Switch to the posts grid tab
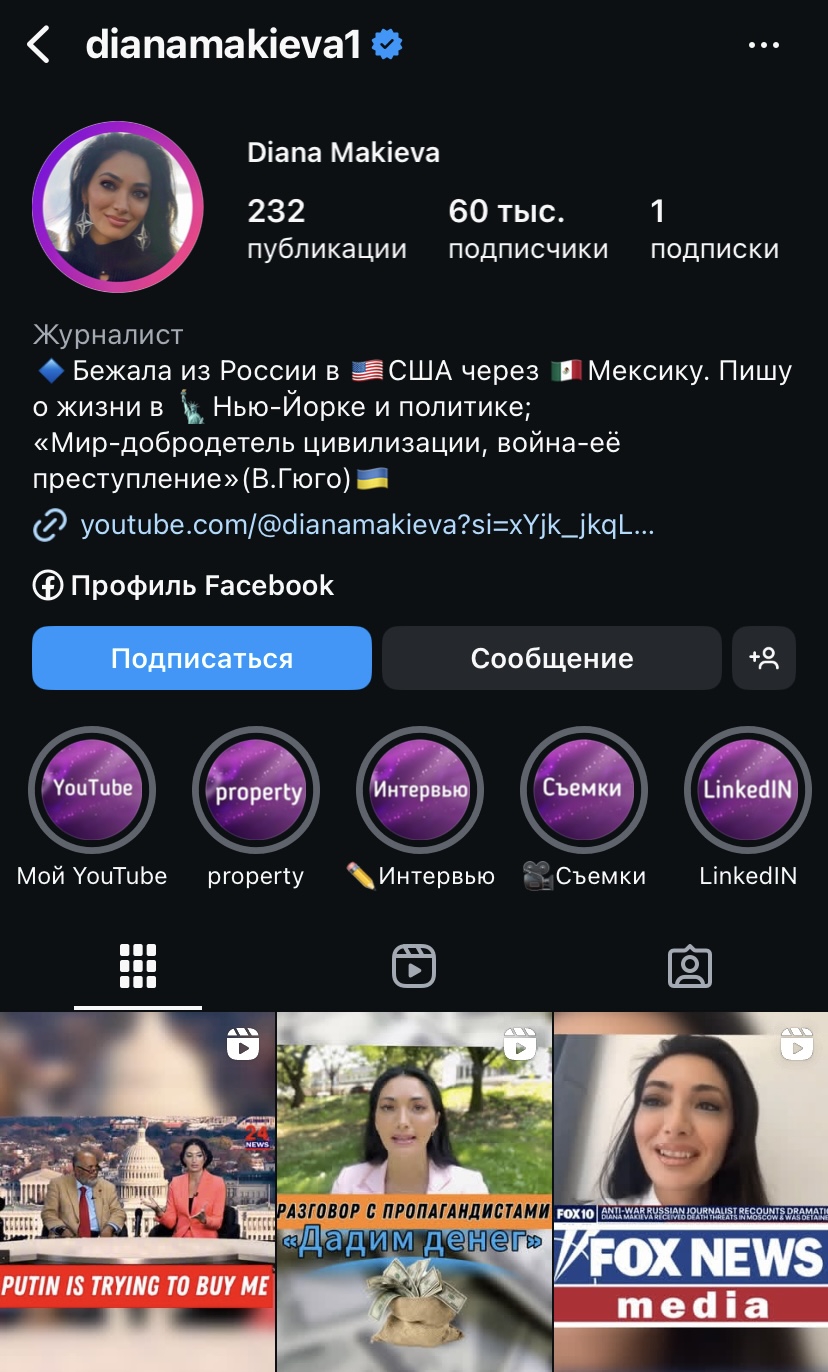The height and width of the screenshot is (1372, 828). [x=138, y=966]
